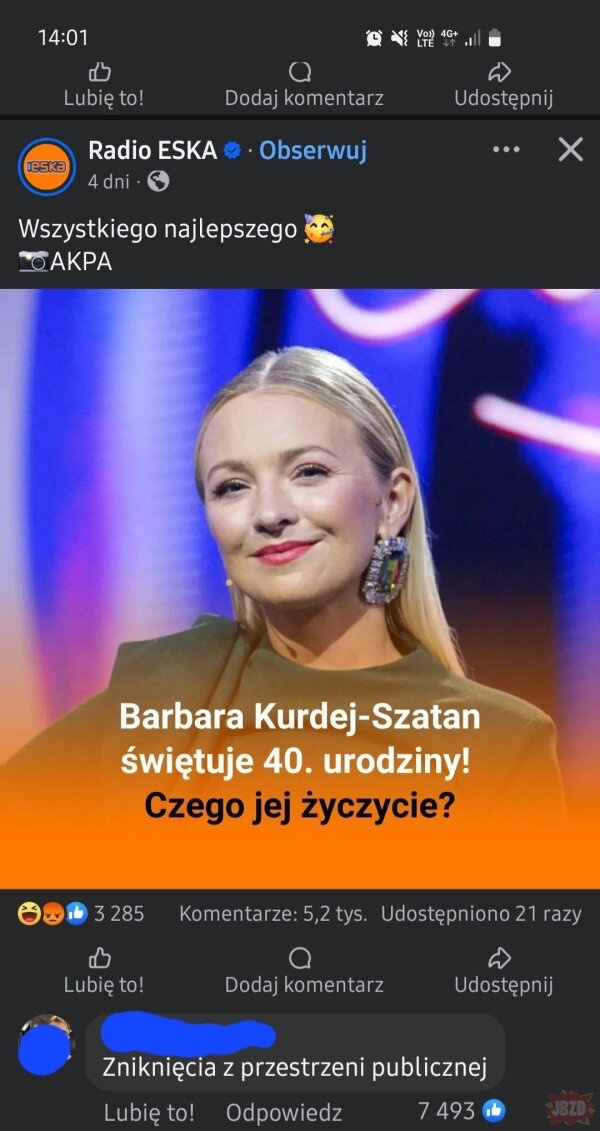Reply to the comment via Odpowiedz
The image size is (600, 1131).
click(284, 1112)
